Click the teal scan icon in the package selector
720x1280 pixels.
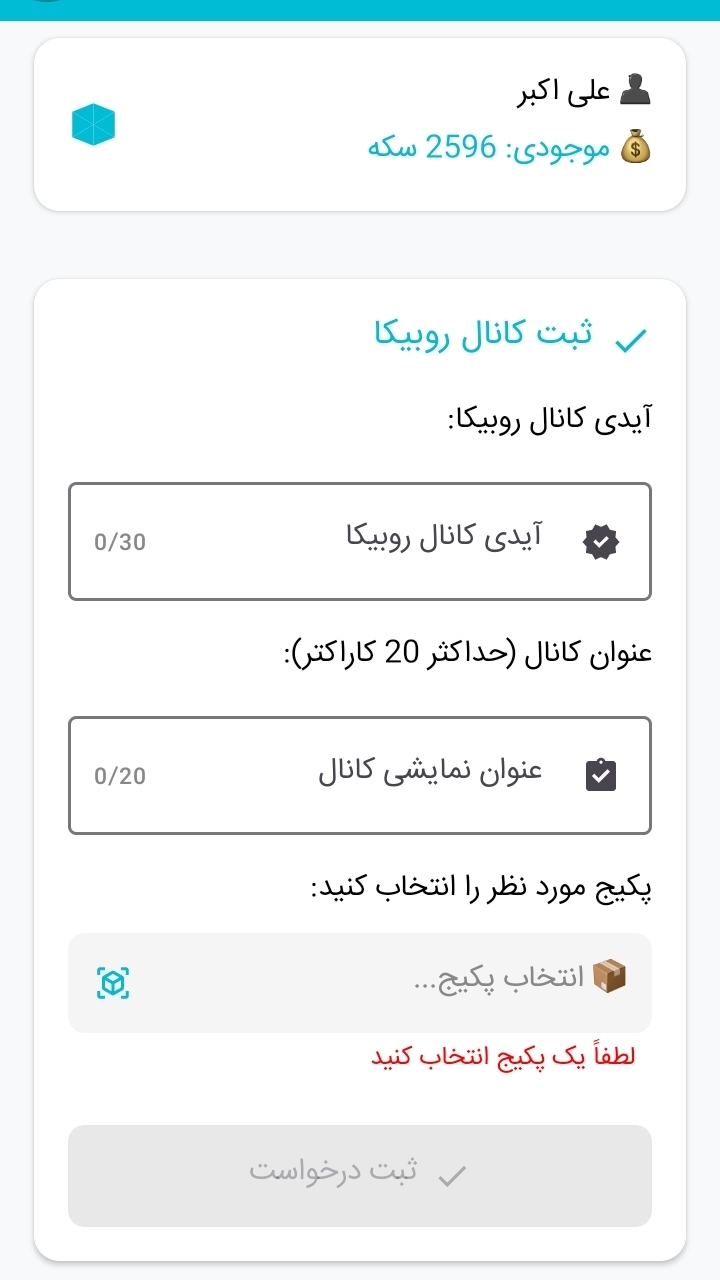(x=113, y=983)
